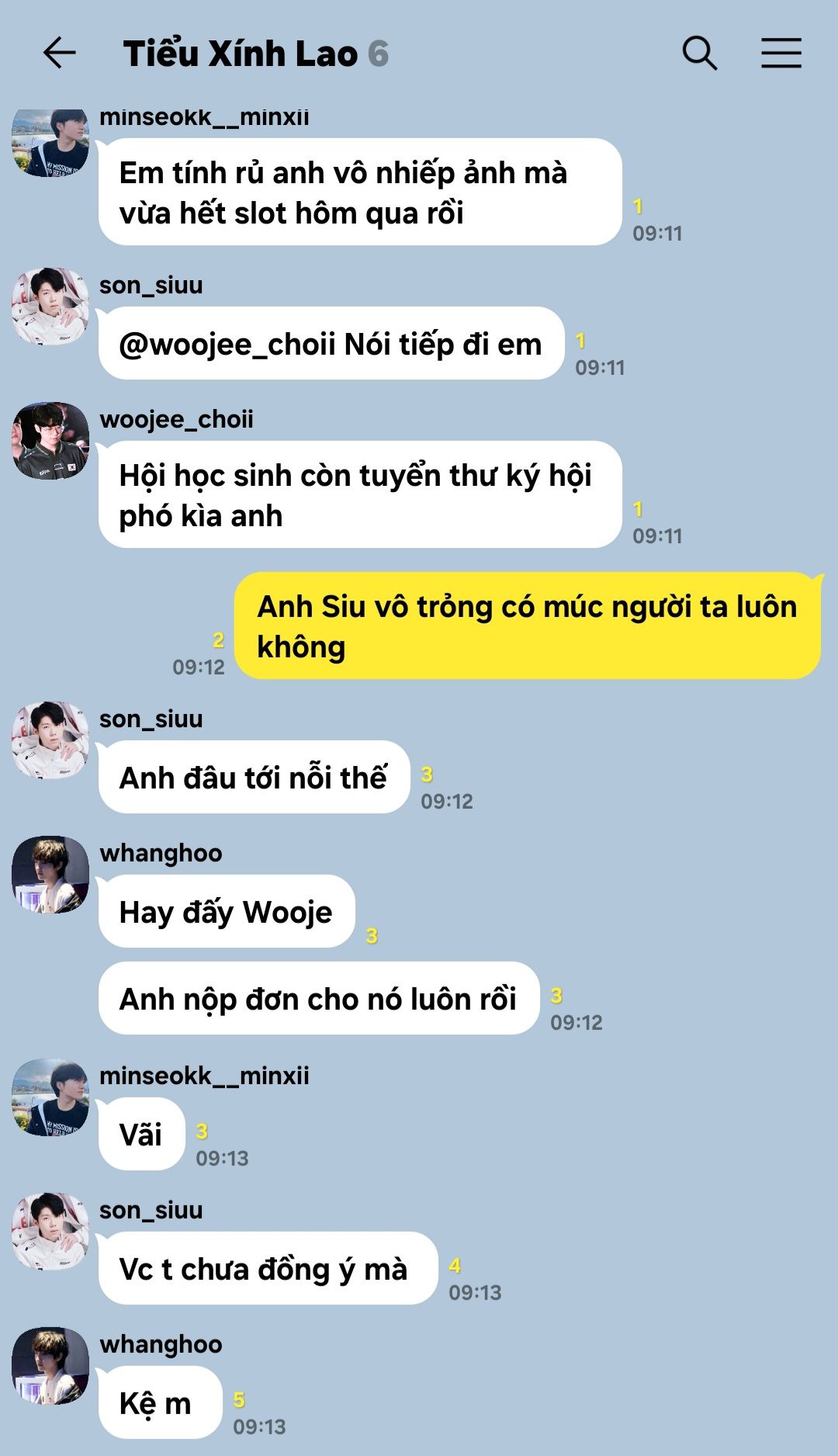Viewport: 838px width, 1456px height.
Task: View whanghoo's avatar beside 'Kệ m'
Action: pyautogui.click(x=50, y=1366)
